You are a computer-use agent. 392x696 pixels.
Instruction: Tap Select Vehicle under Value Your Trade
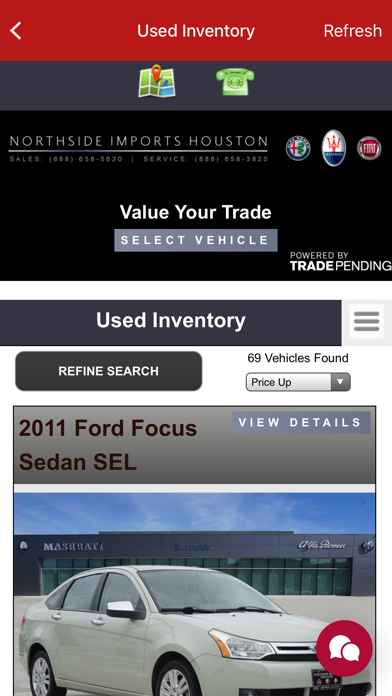tap(196, 240)
